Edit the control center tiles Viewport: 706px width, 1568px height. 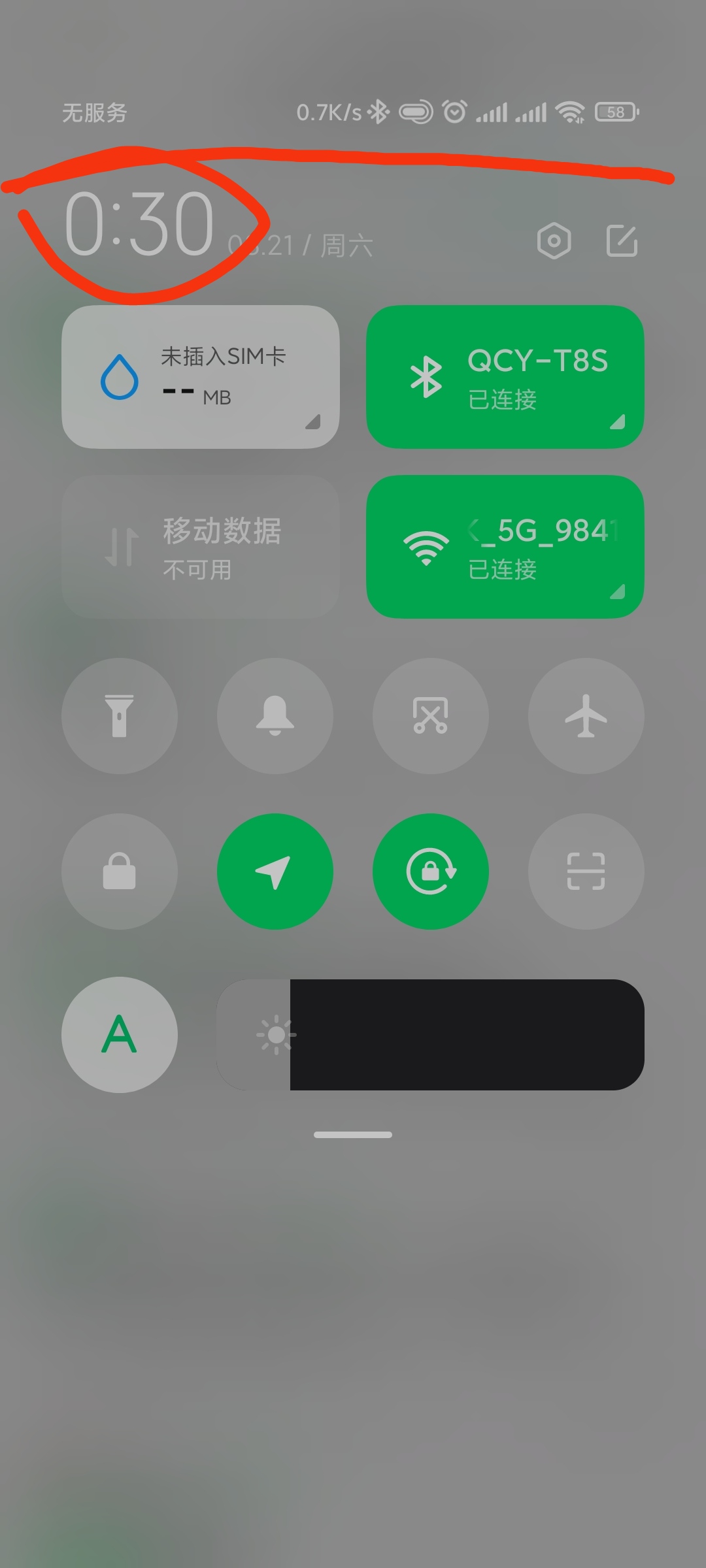pyautogui.click(x=622, y=241)
